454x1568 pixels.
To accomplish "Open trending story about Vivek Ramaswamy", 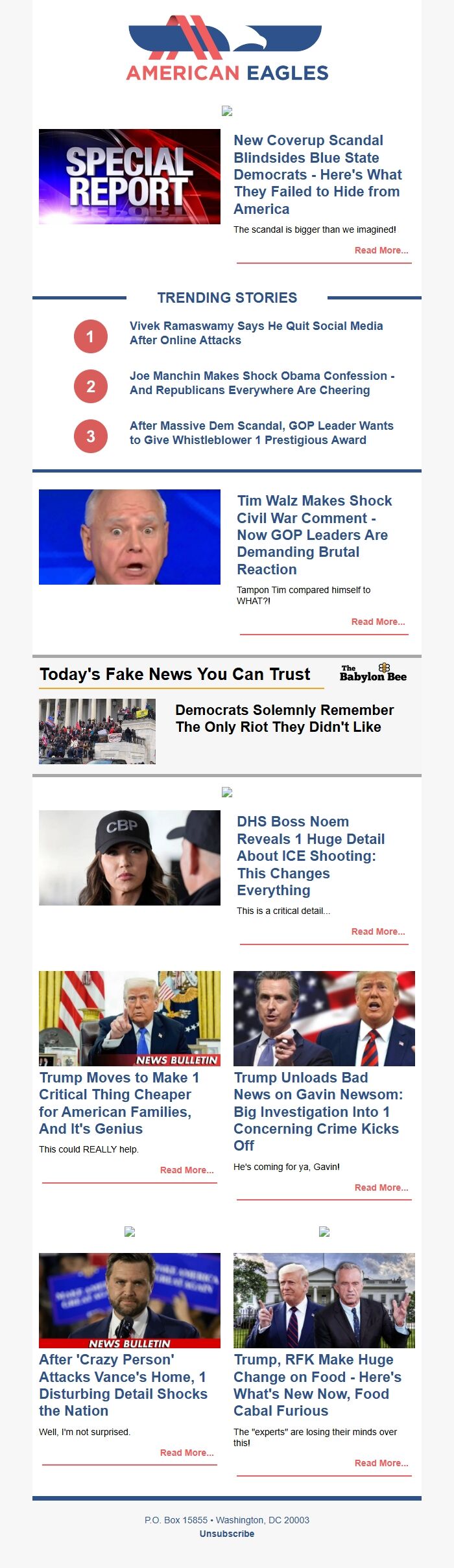I will tap(256, 333).
